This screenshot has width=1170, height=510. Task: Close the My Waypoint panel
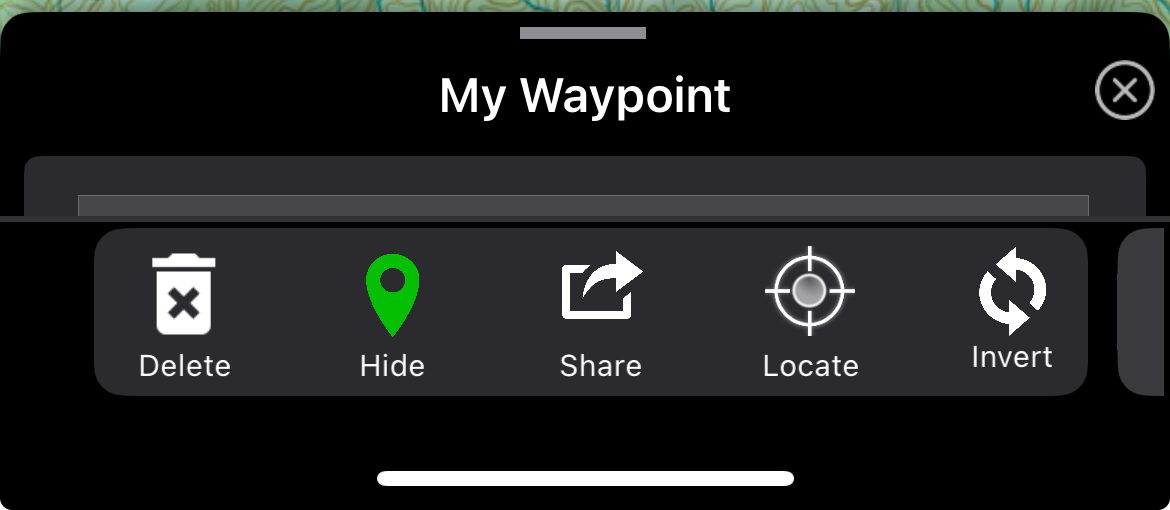pos(1125,92)
